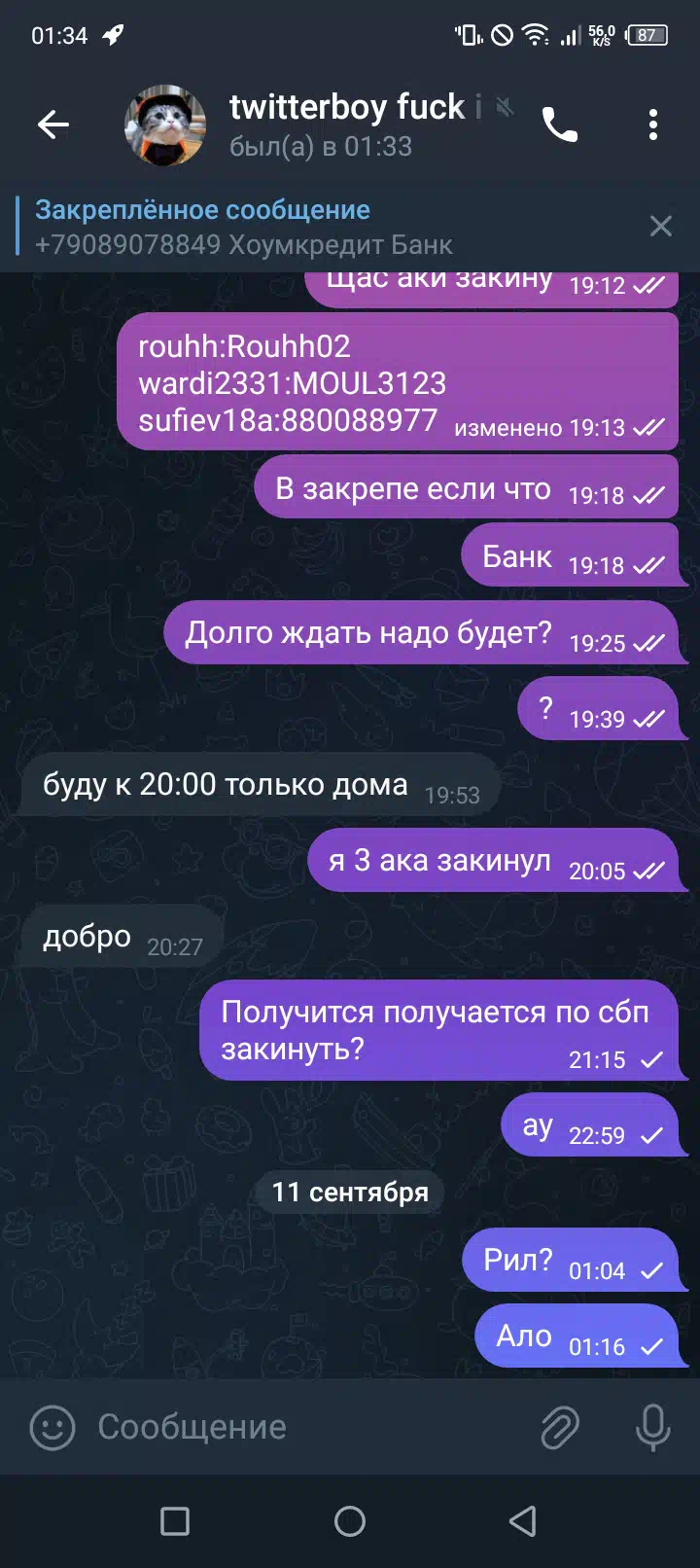The width and height of the screenshot is (700, 1568).
Task: Start a voice call with twitterboy
Action: click(x=560, y=125)
